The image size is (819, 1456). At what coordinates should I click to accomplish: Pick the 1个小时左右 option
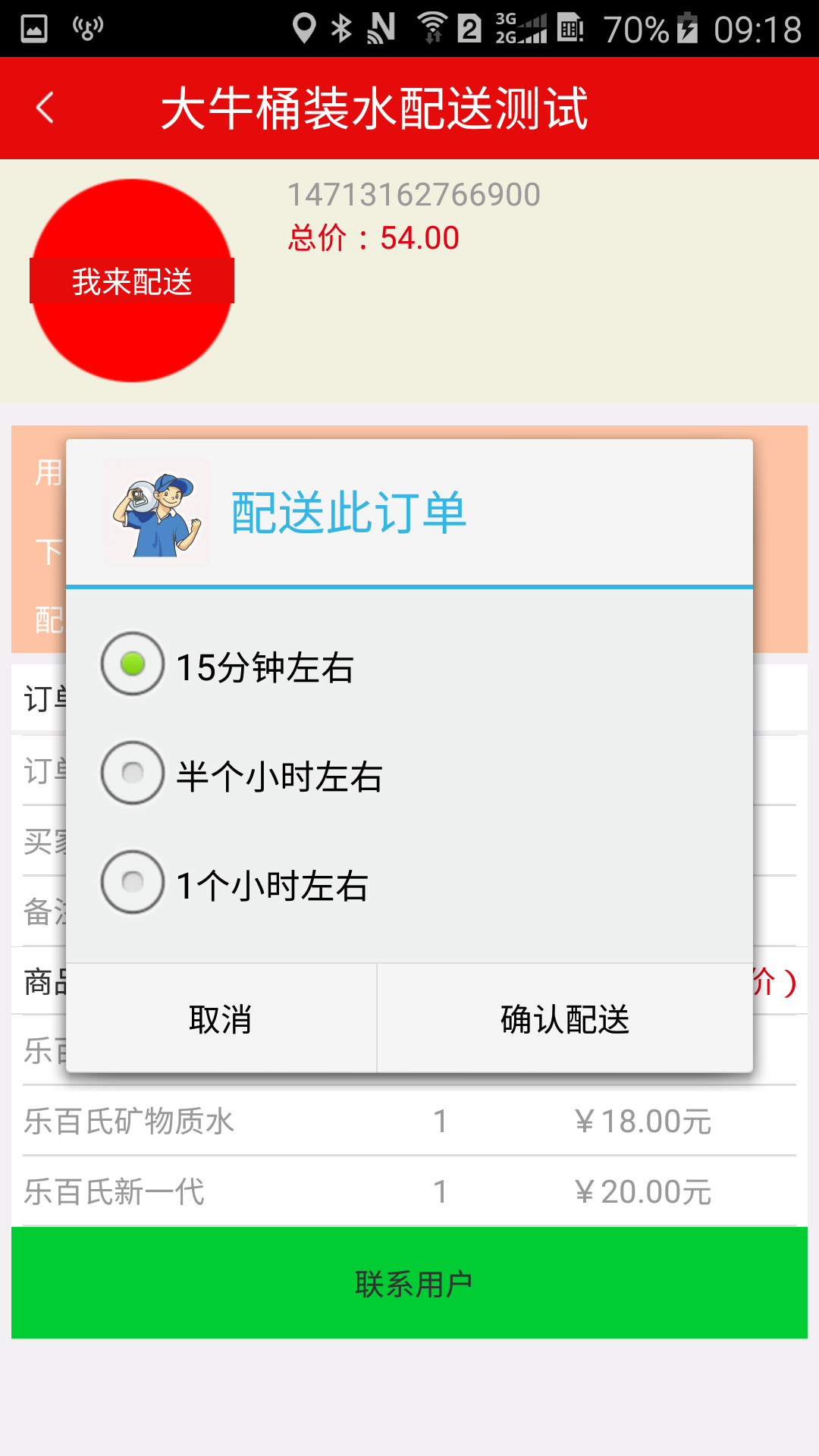point(234,883)
